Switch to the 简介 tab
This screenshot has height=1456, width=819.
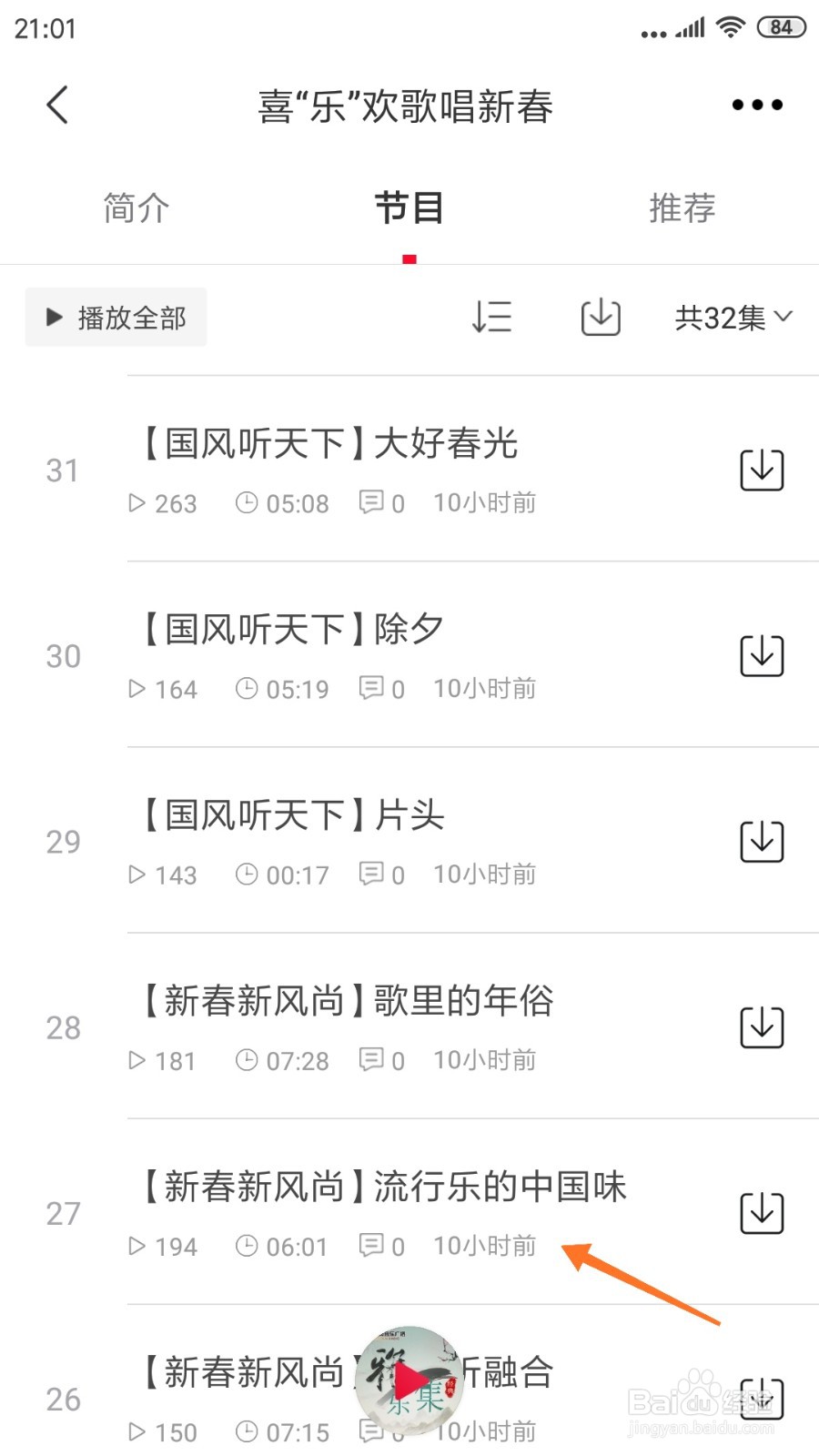136,207
